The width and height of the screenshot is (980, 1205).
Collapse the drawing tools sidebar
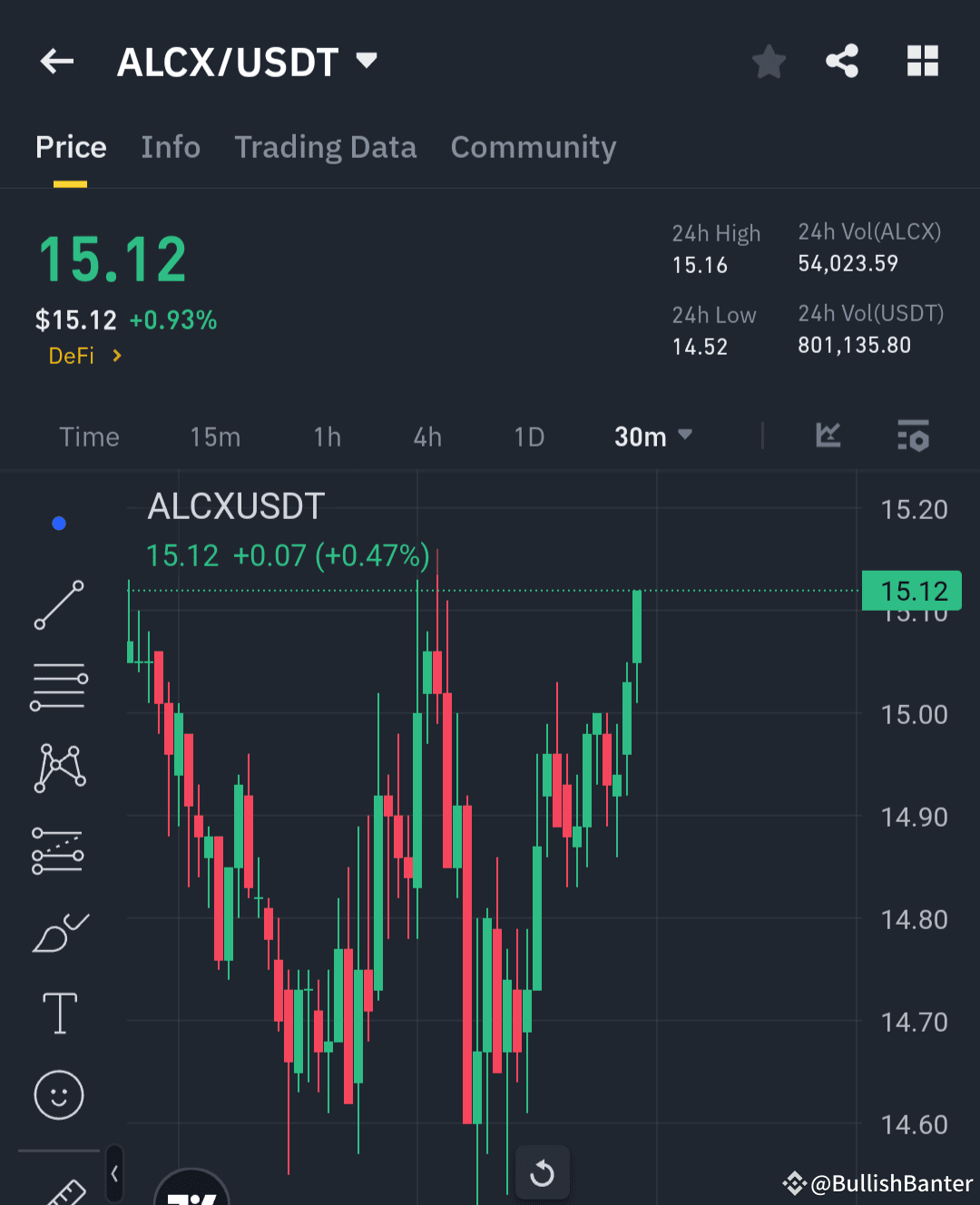pyautogui.click(x=115, y=1172)
